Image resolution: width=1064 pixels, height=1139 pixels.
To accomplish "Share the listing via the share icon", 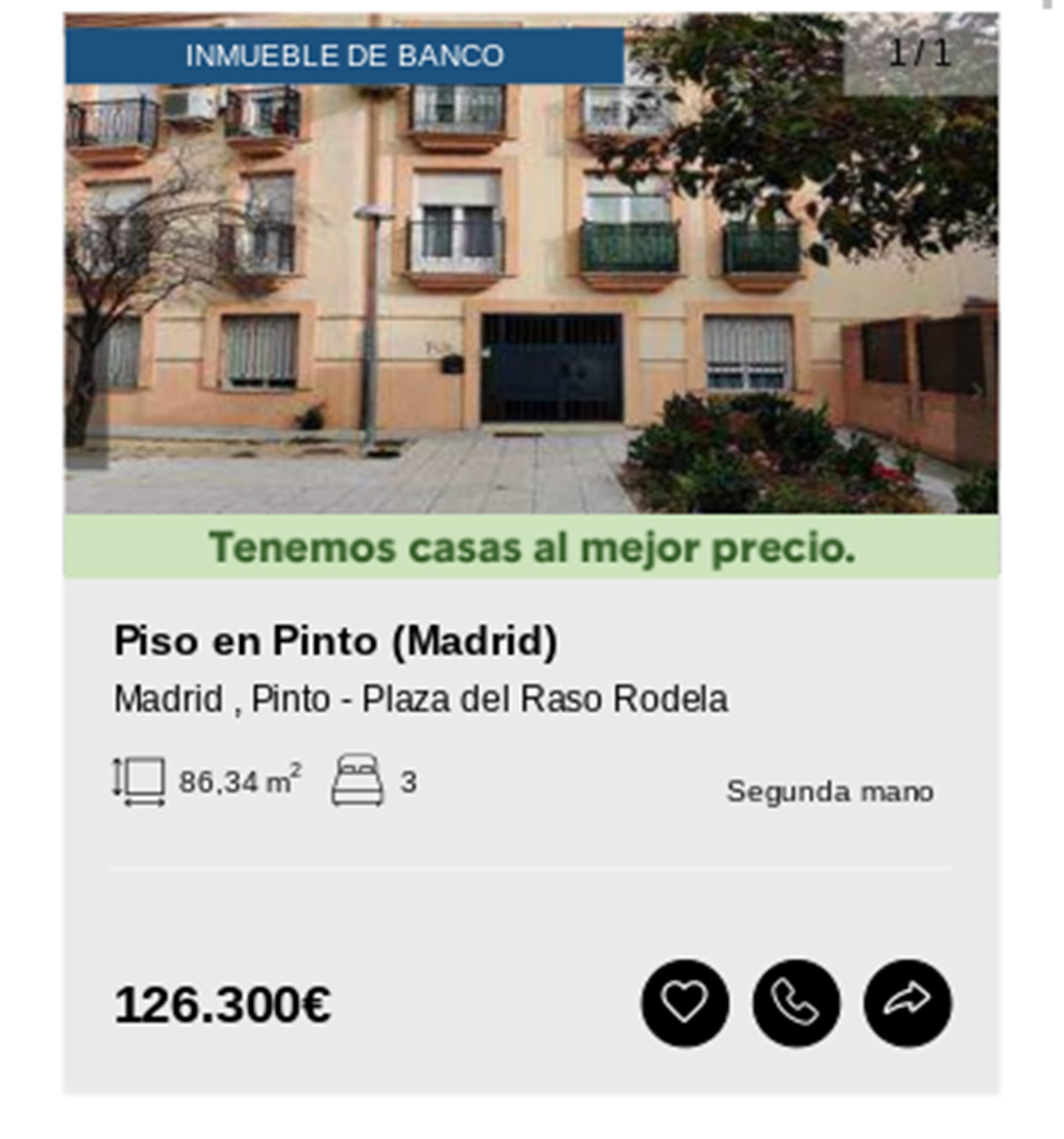I will click(906, 1003).
